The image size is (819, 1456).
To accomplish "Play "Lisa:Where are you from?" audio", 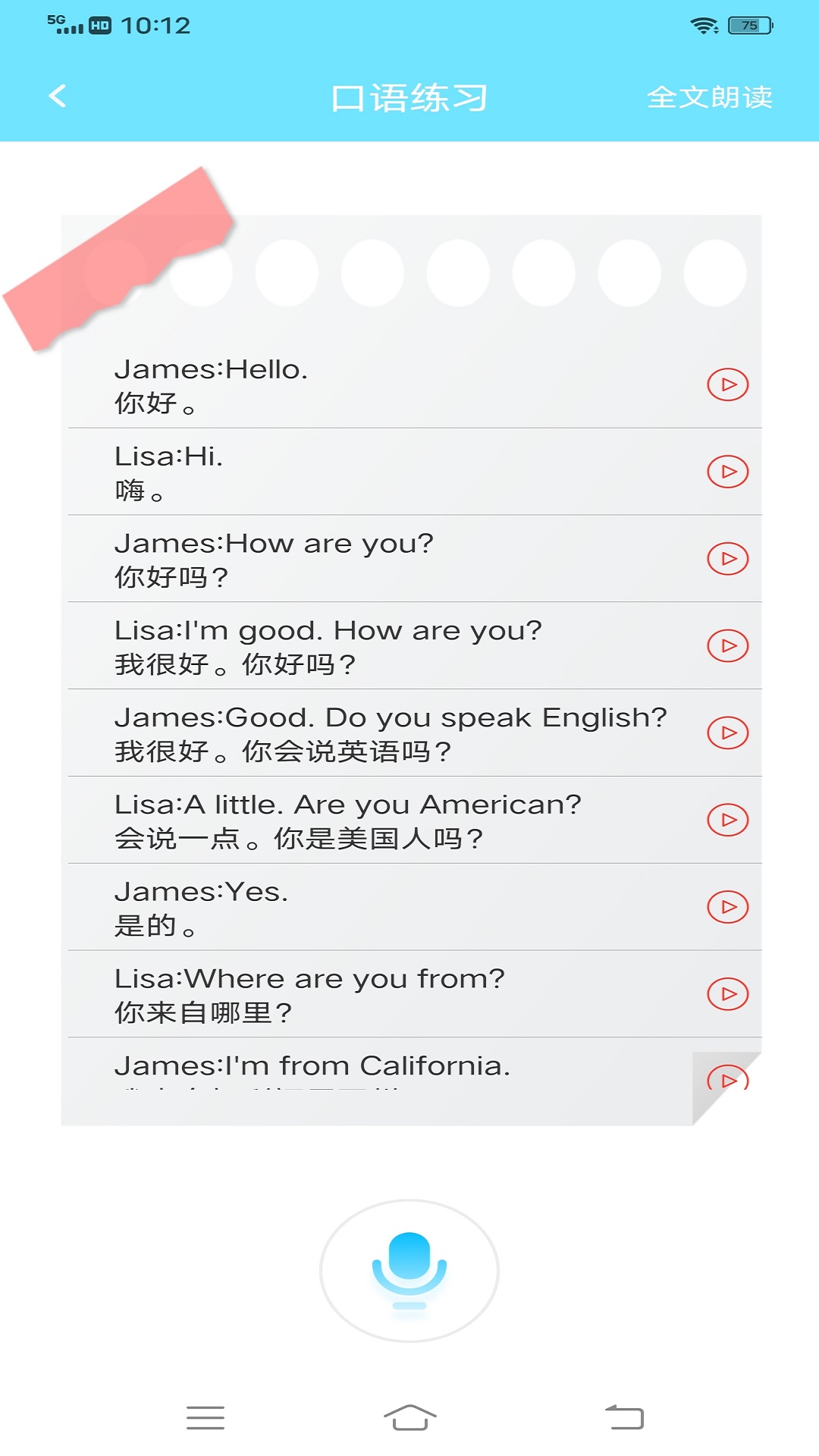I will tap(727, 994).
